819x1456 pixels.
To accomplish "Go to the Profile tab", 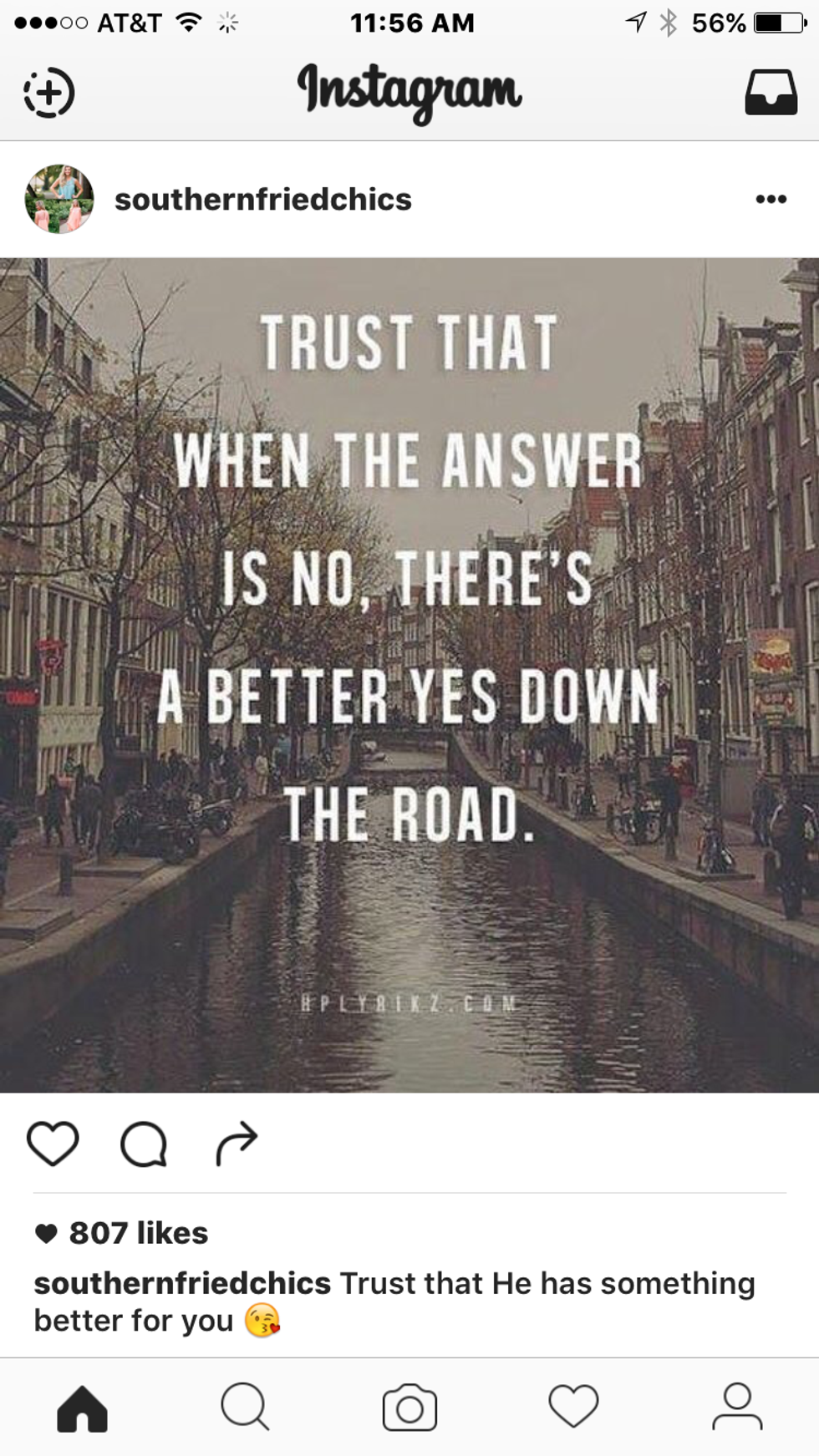I will click(737, 1407).
